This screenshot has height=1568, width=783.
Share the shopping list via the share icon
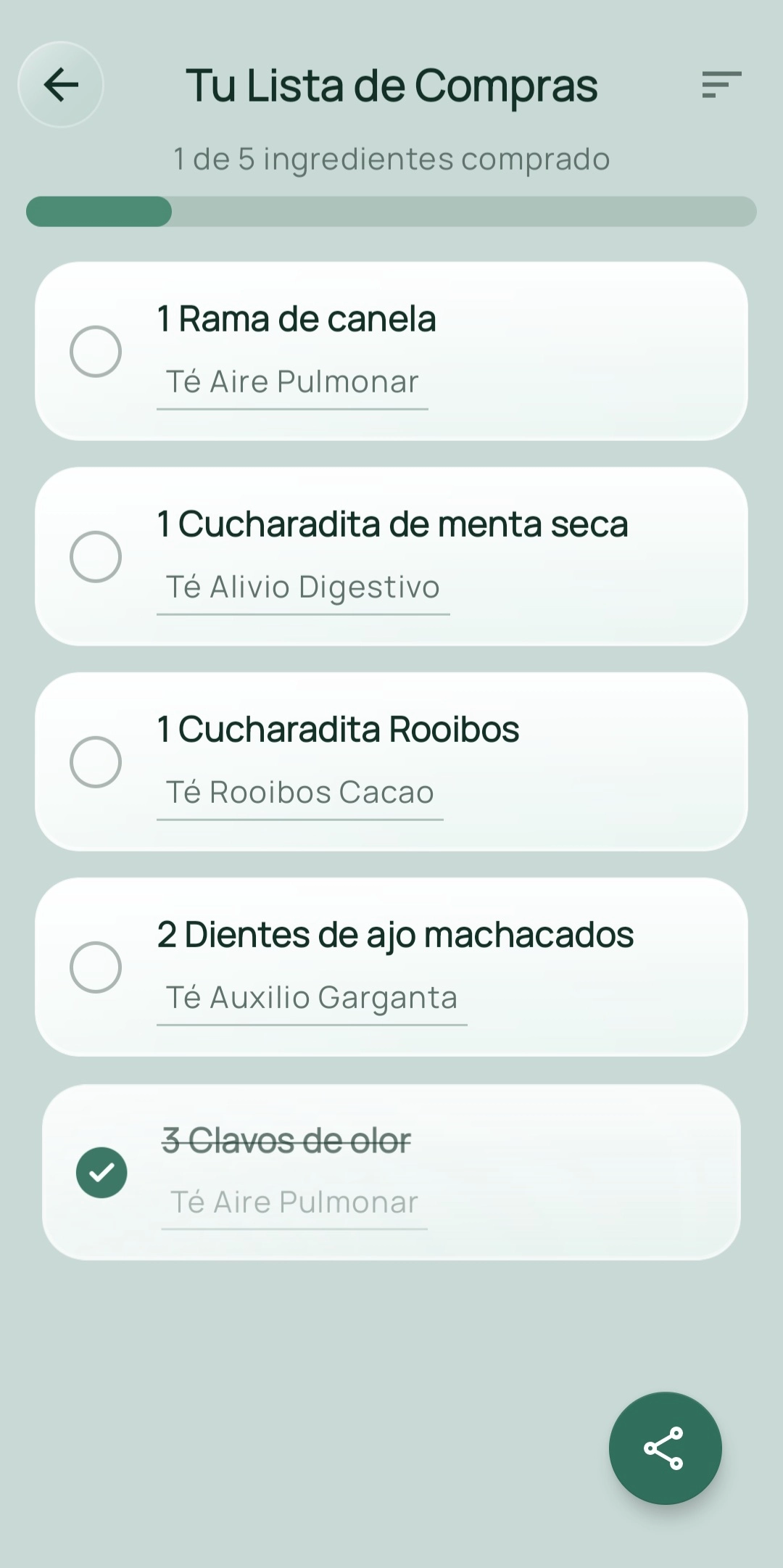664,1448
